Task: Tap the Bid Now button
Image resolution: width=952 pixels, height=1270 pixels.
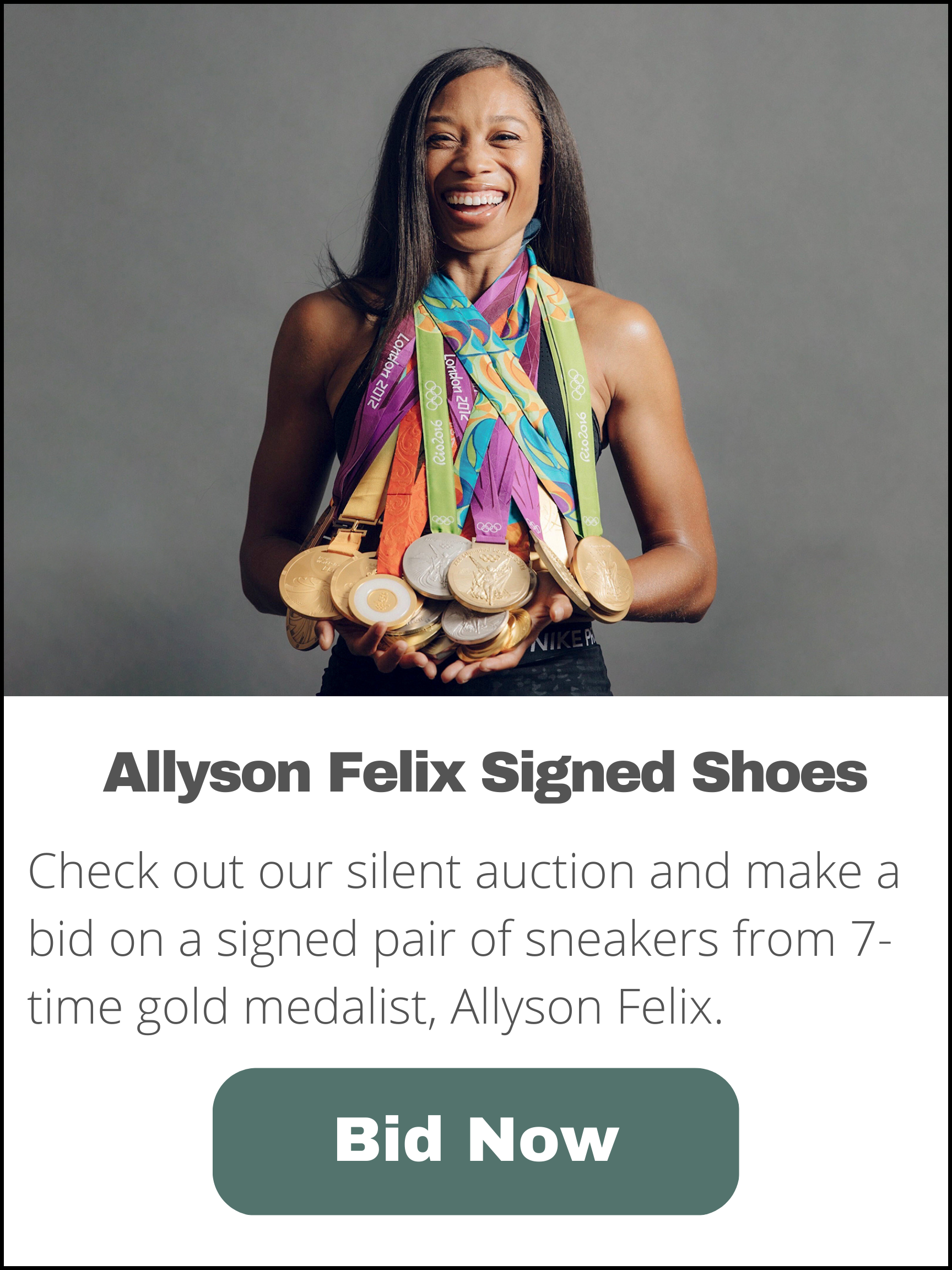Action: [x=475, y=1141]
